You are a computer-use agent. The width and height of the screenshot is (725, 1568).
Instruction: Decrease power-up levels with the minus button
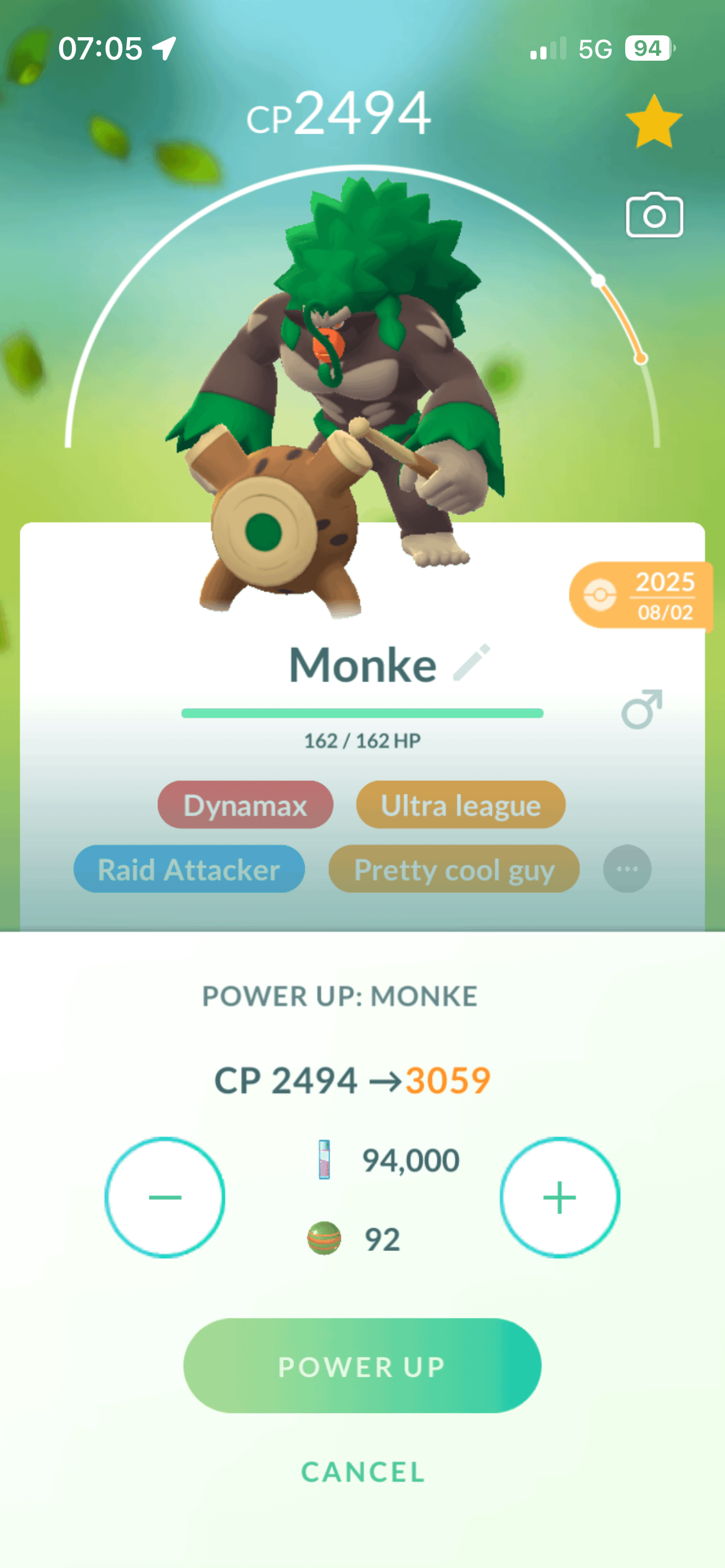(x=165, y=1197)
